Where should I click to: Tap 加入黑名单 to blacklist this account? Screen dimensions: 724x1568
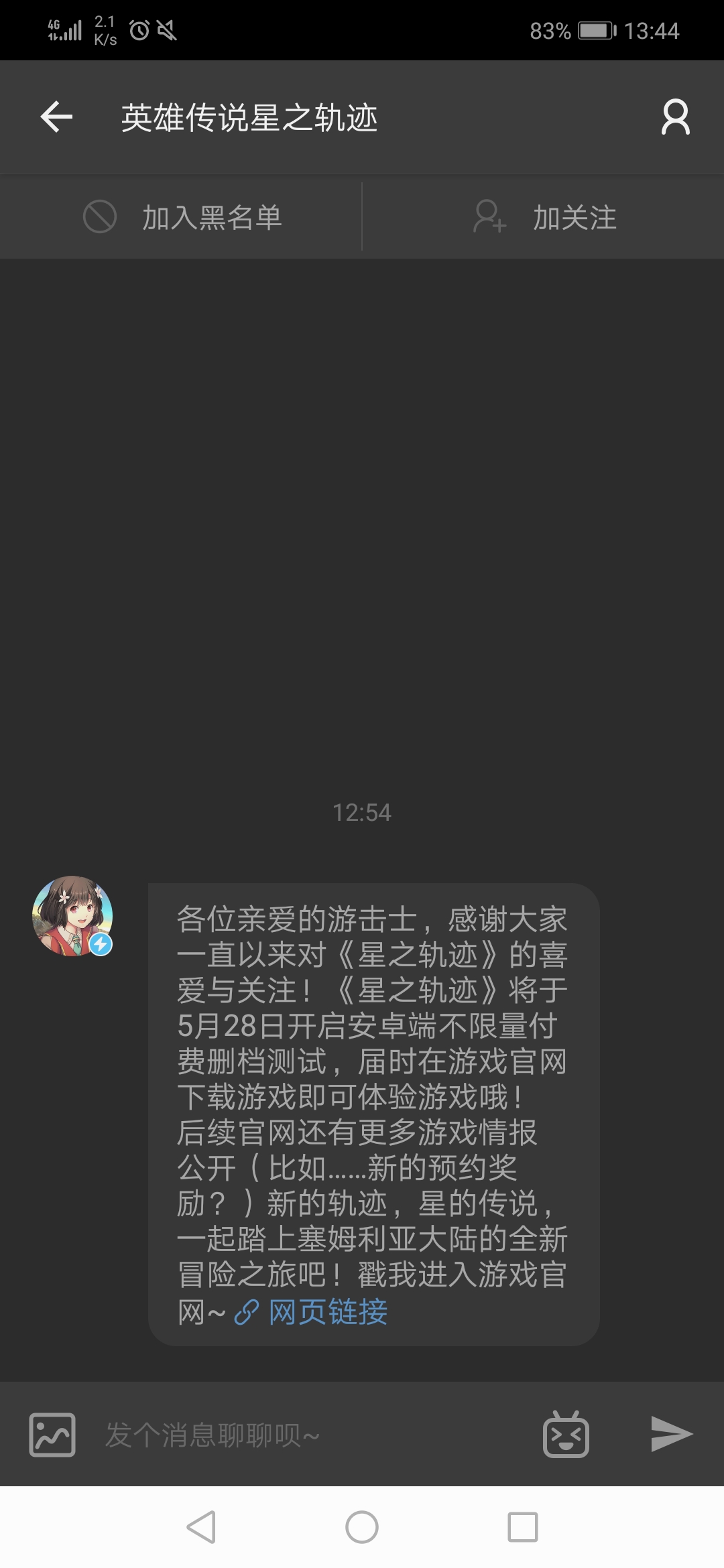(x=181, y=217)
